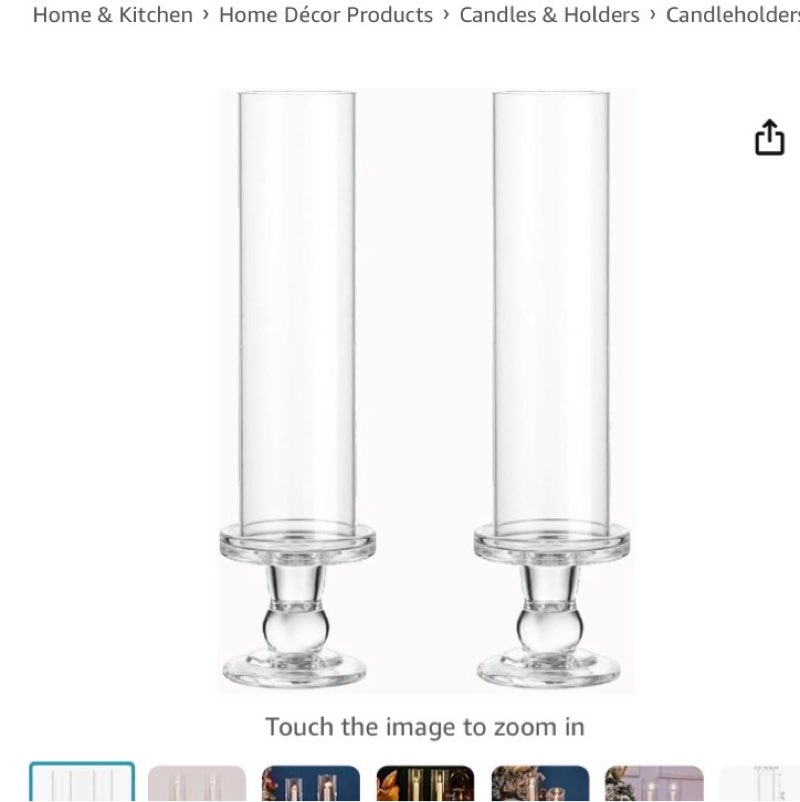View the second thumbnail with pink background
This screenshot has height=802, width=800.
tap(197, 784)
